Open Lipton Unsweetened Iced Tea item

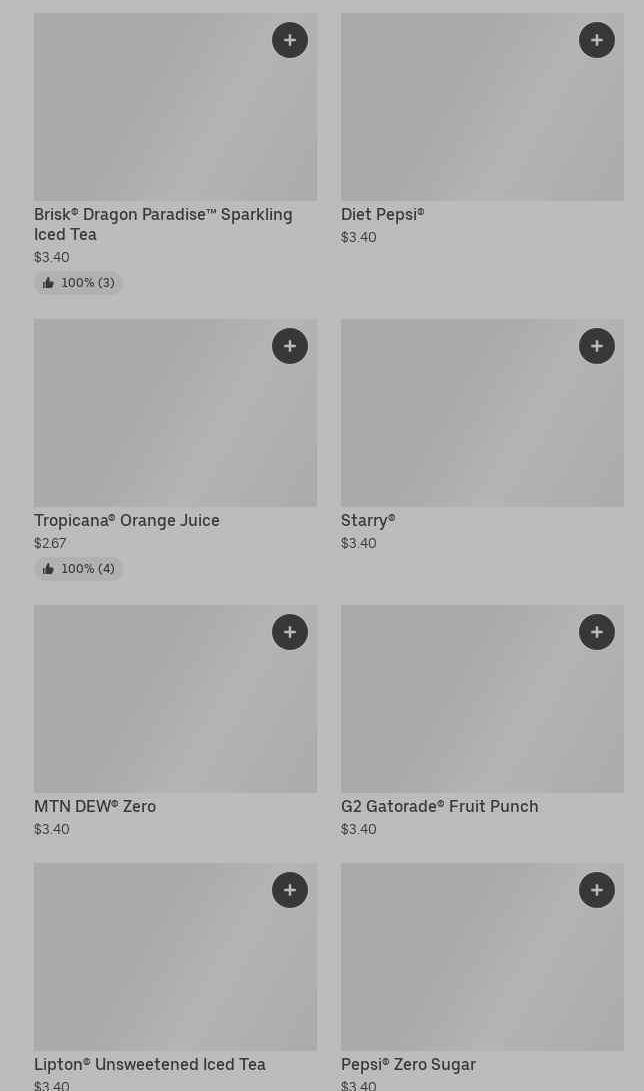coord(150,1065)
